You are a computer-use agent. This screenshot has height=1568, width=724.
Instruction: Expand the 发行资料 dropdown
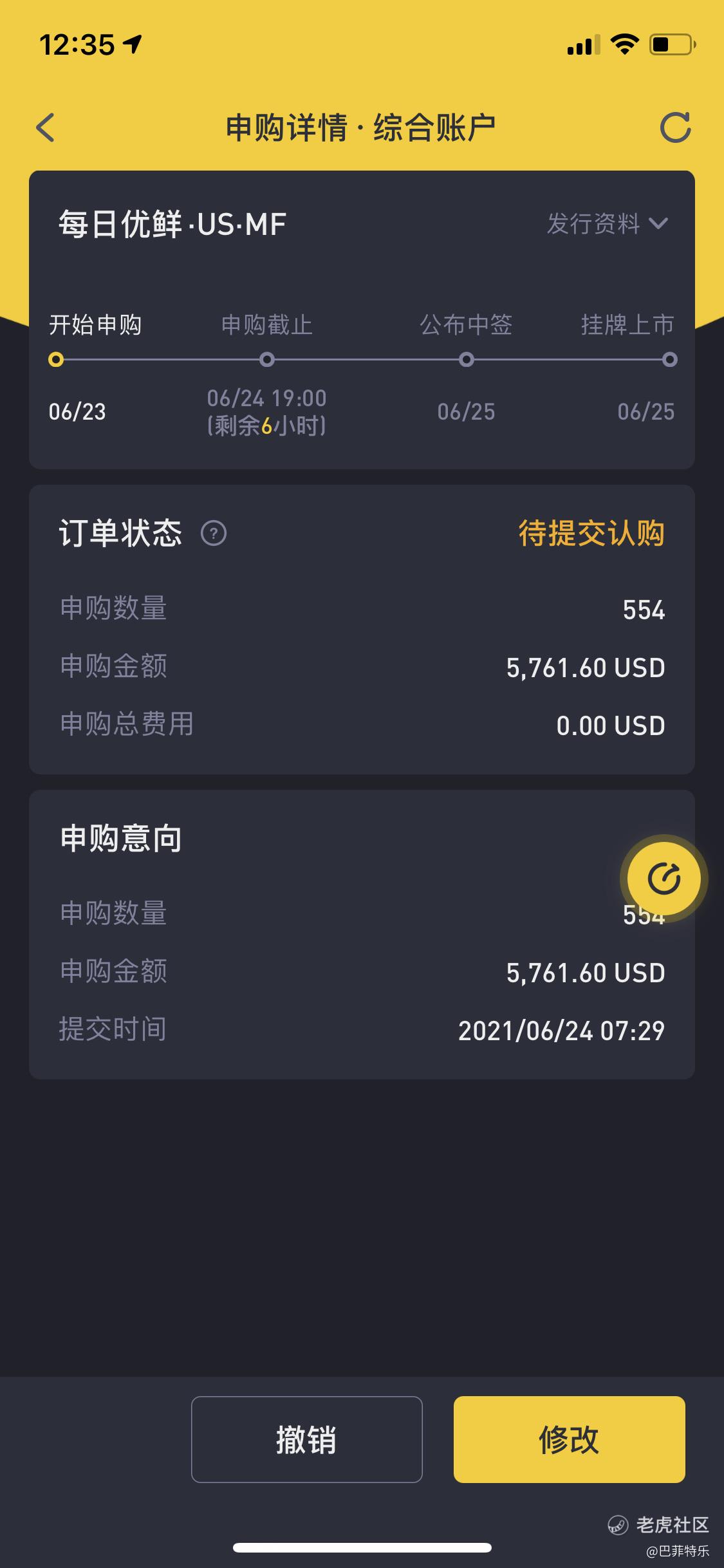pyautogui.click(x=607, y=224)
